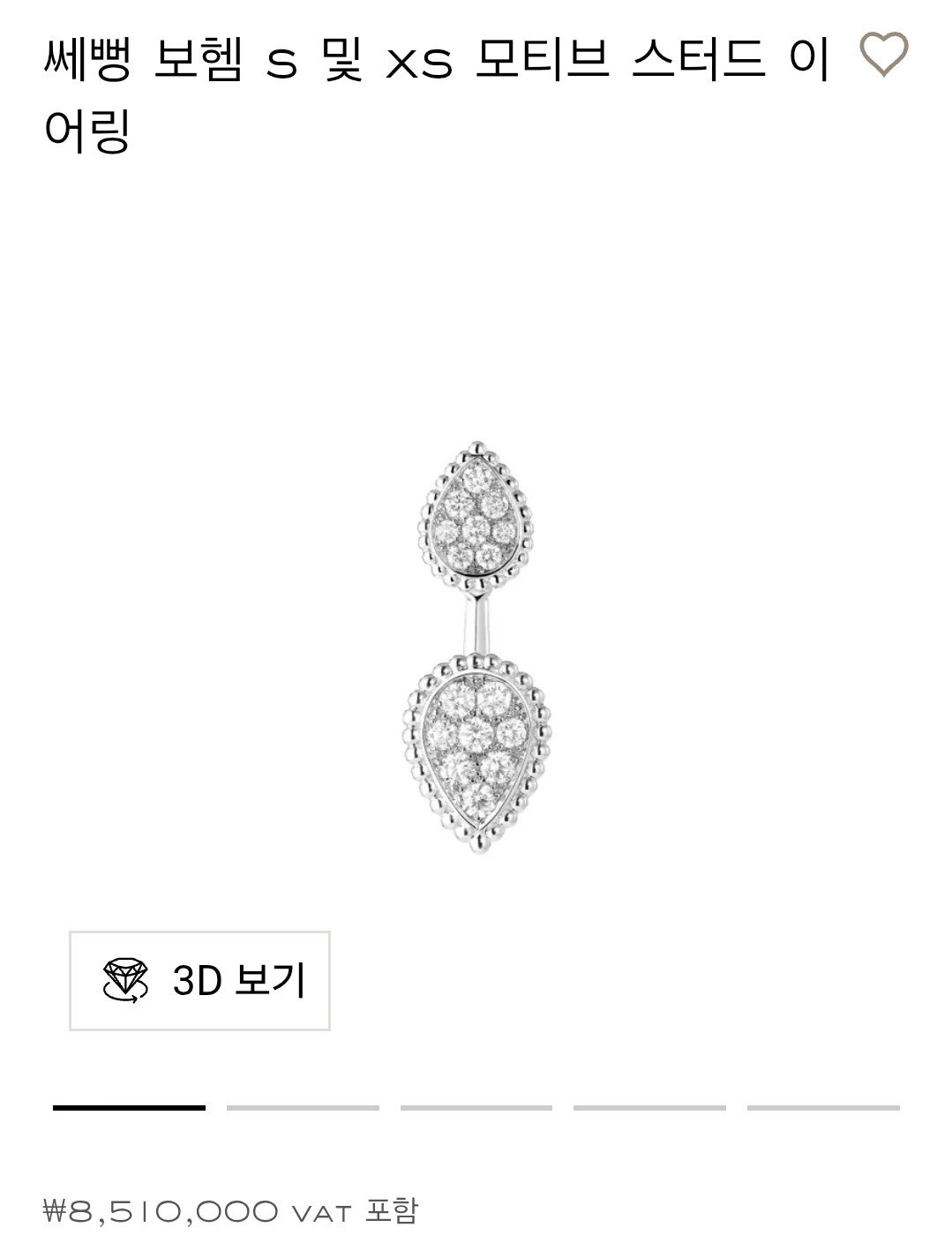This screenshot has width=952, height=1235.
Task: Open the diamond earring product image
Action: tap(476, 648)
